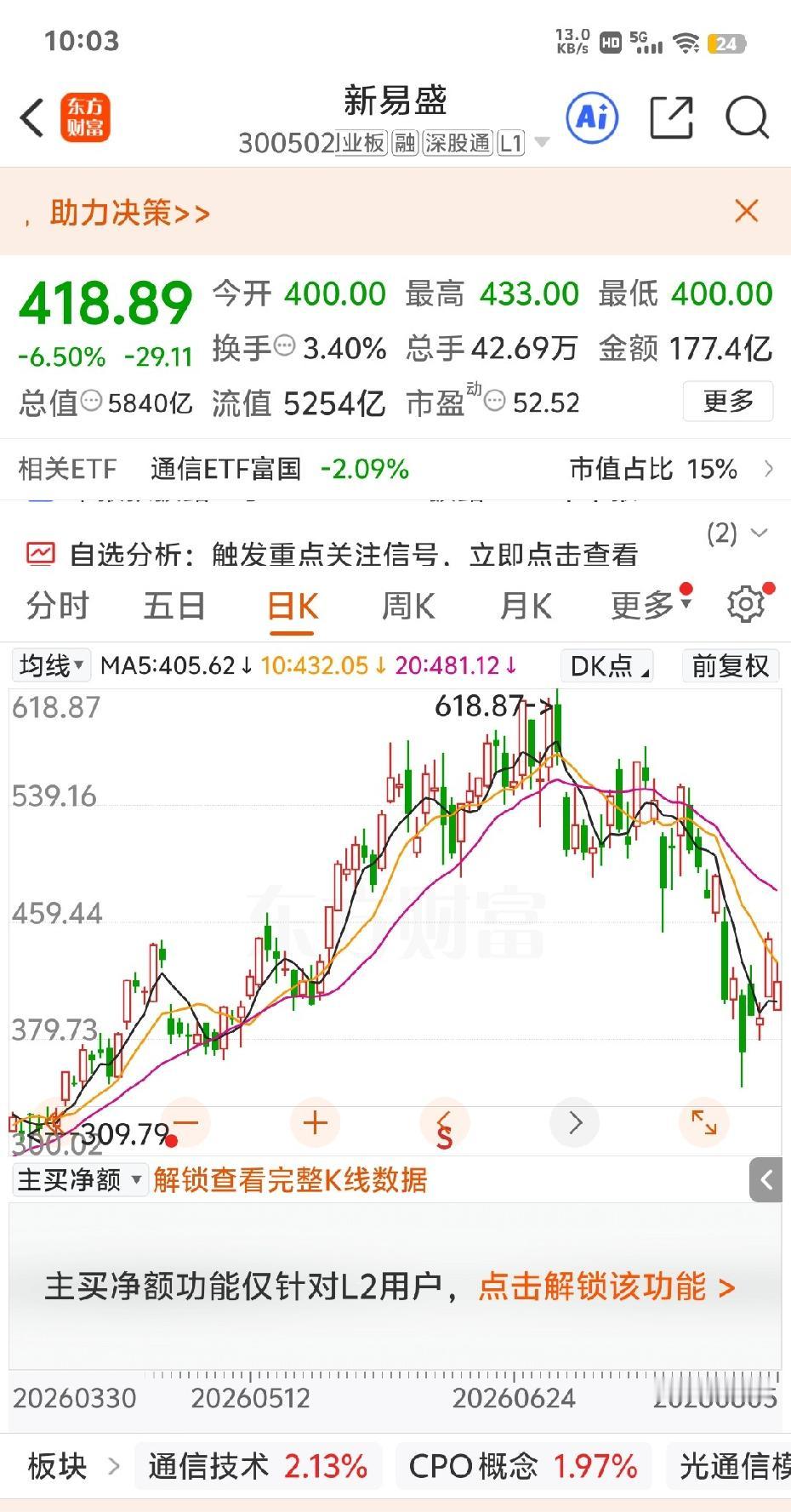Share this stock page
Viewport: 791px width, 1512px height.
[x=671, y=117]
